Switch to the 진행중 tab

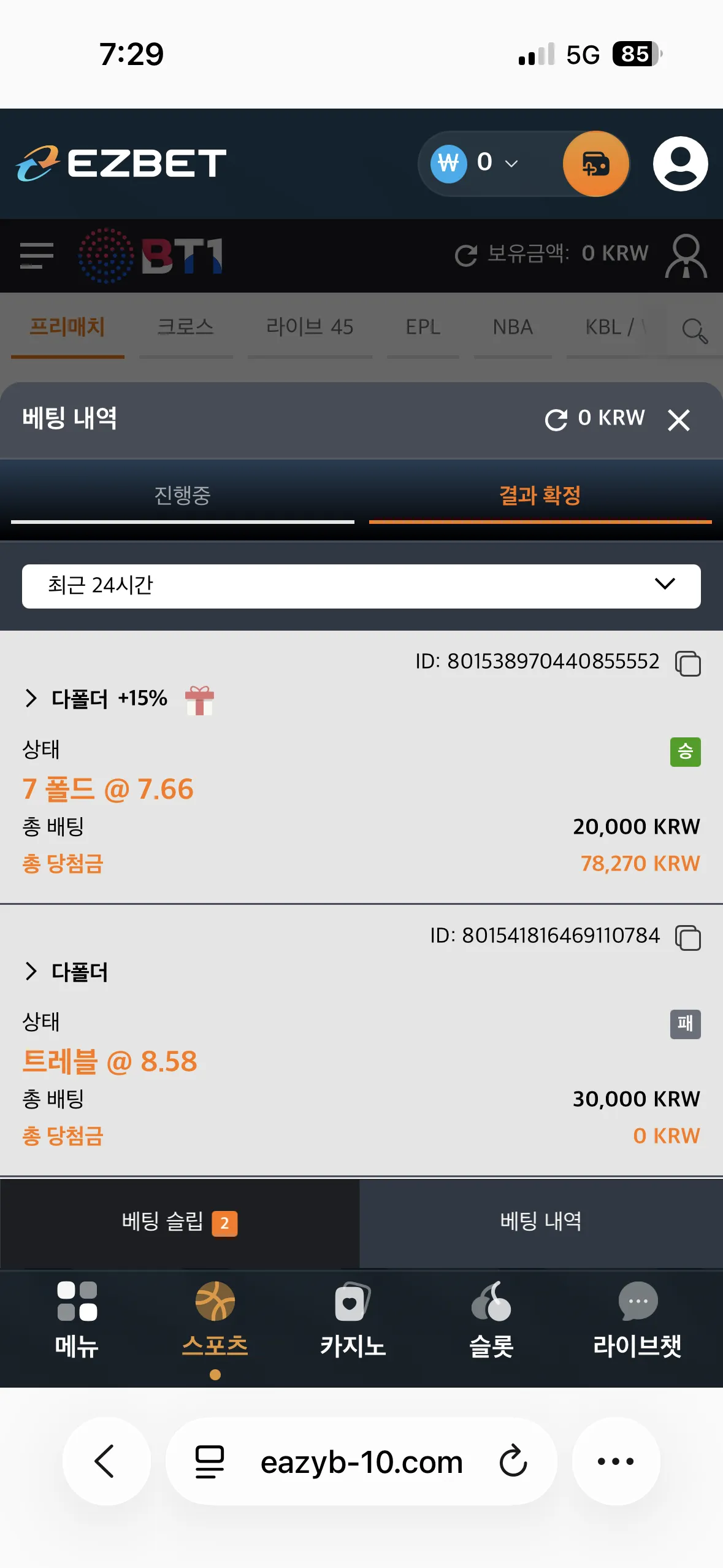pos(182,495)
